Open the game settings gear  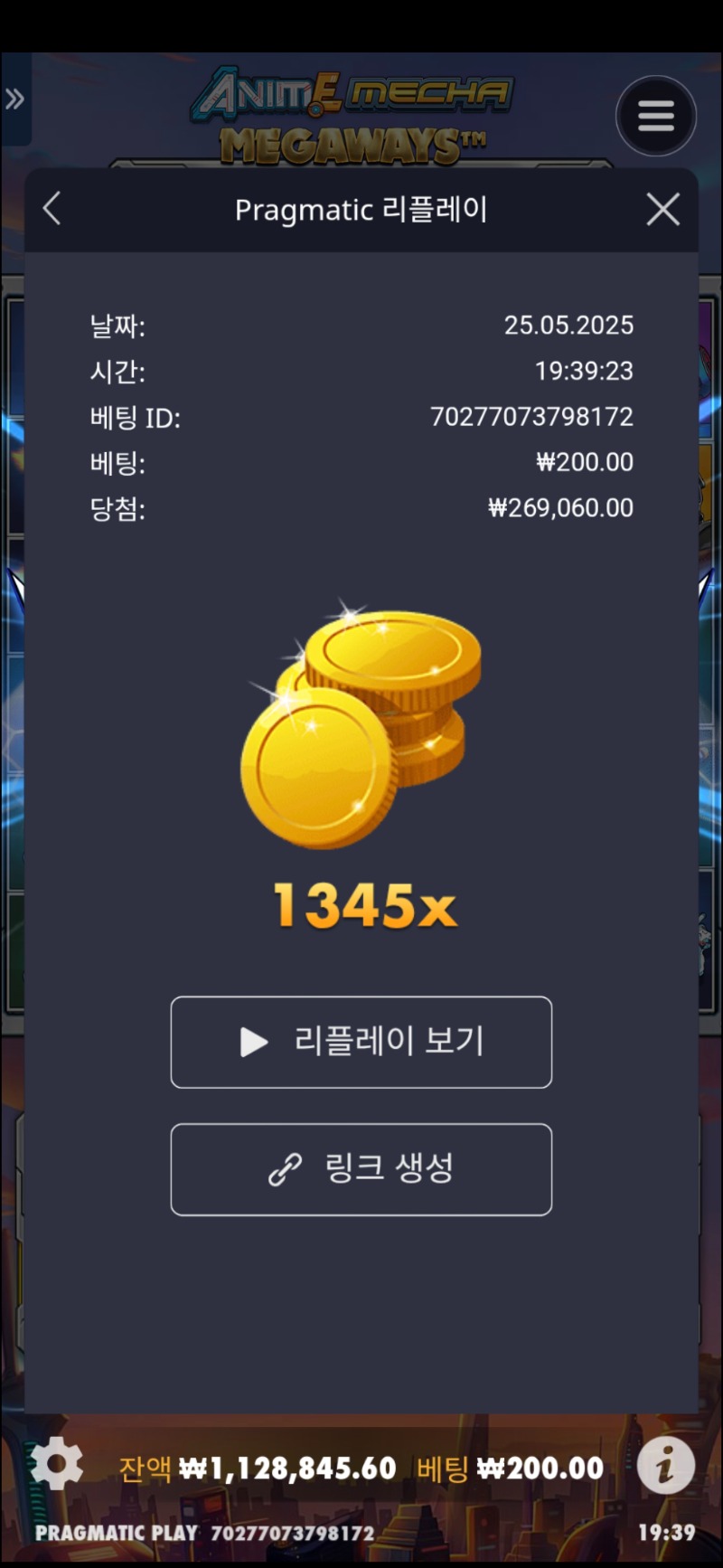pyautogui.click(x=57, y=1463)
